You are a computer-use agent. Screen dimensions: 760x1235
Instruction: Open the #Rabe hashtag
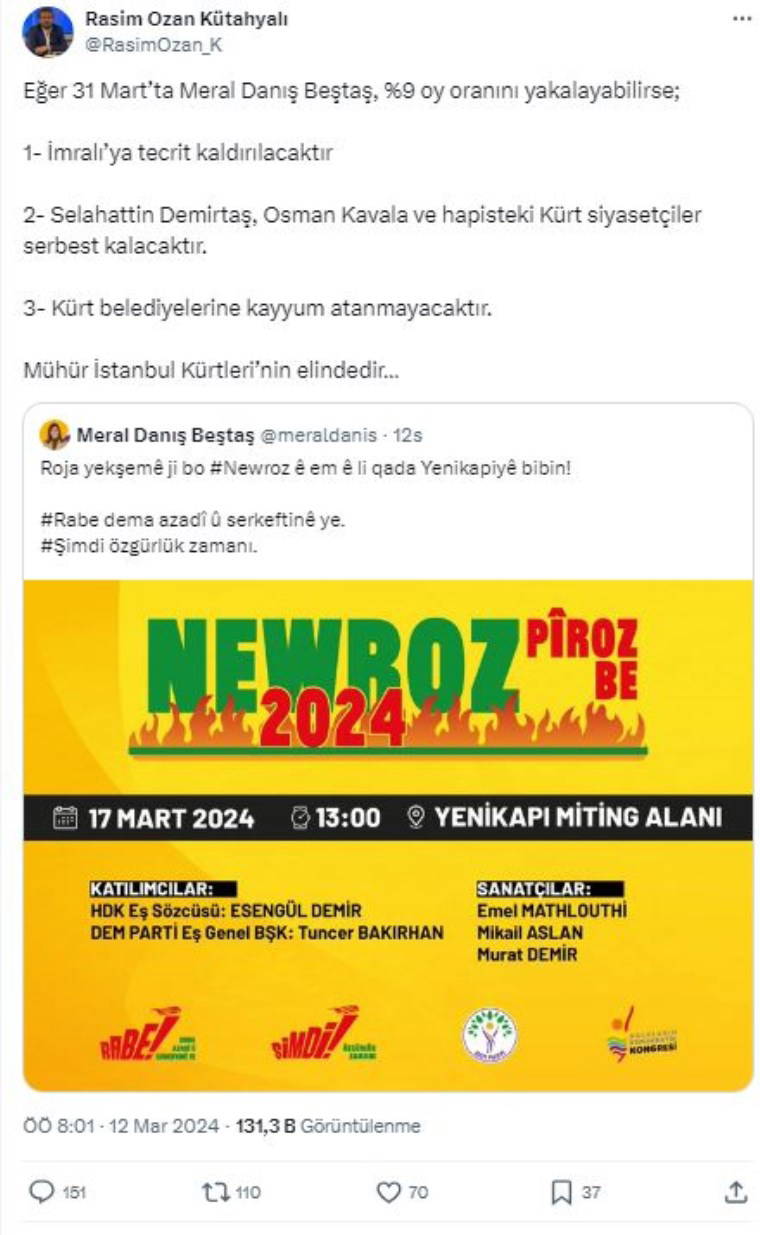[x=68, y=521]
